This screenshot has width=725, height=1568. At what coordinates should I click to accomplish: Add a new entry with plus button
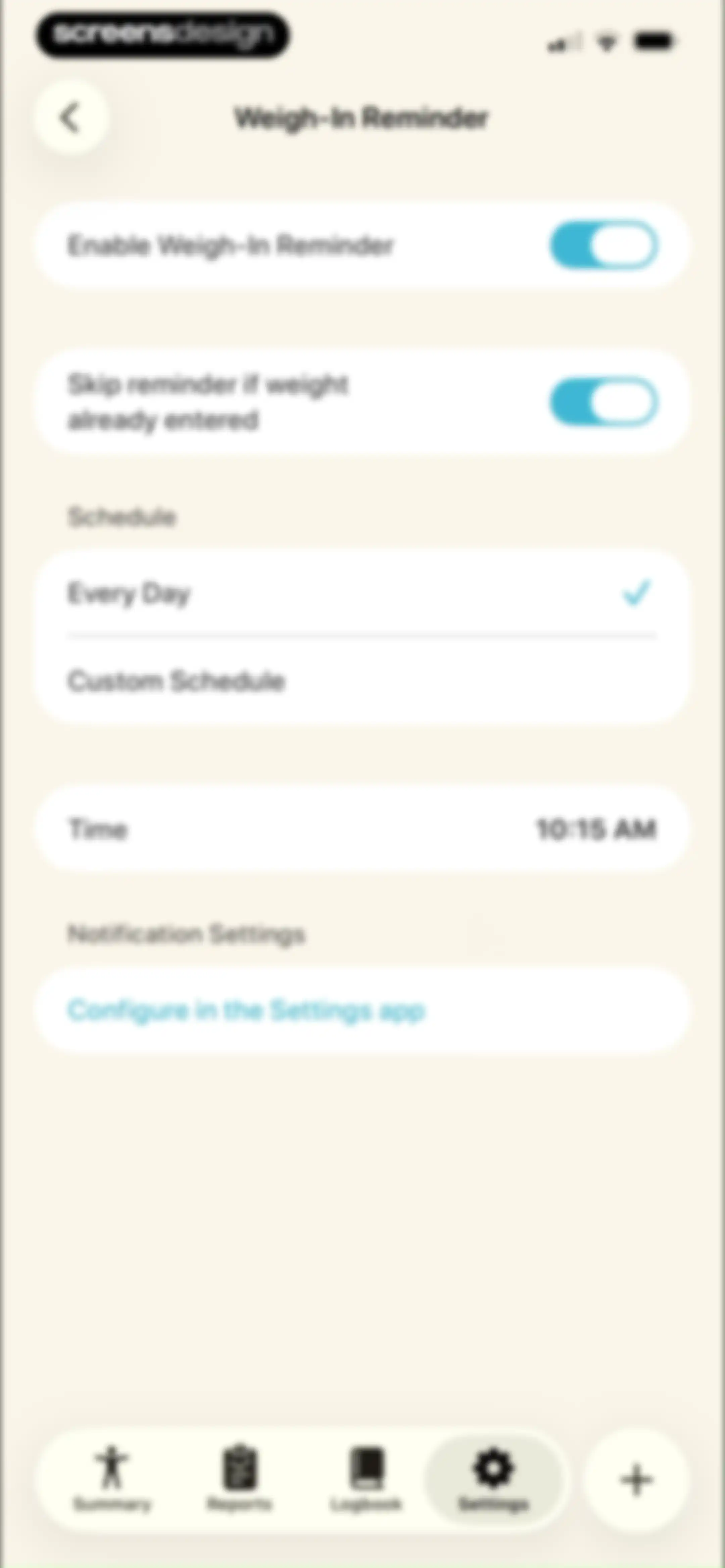point(636,1480)
